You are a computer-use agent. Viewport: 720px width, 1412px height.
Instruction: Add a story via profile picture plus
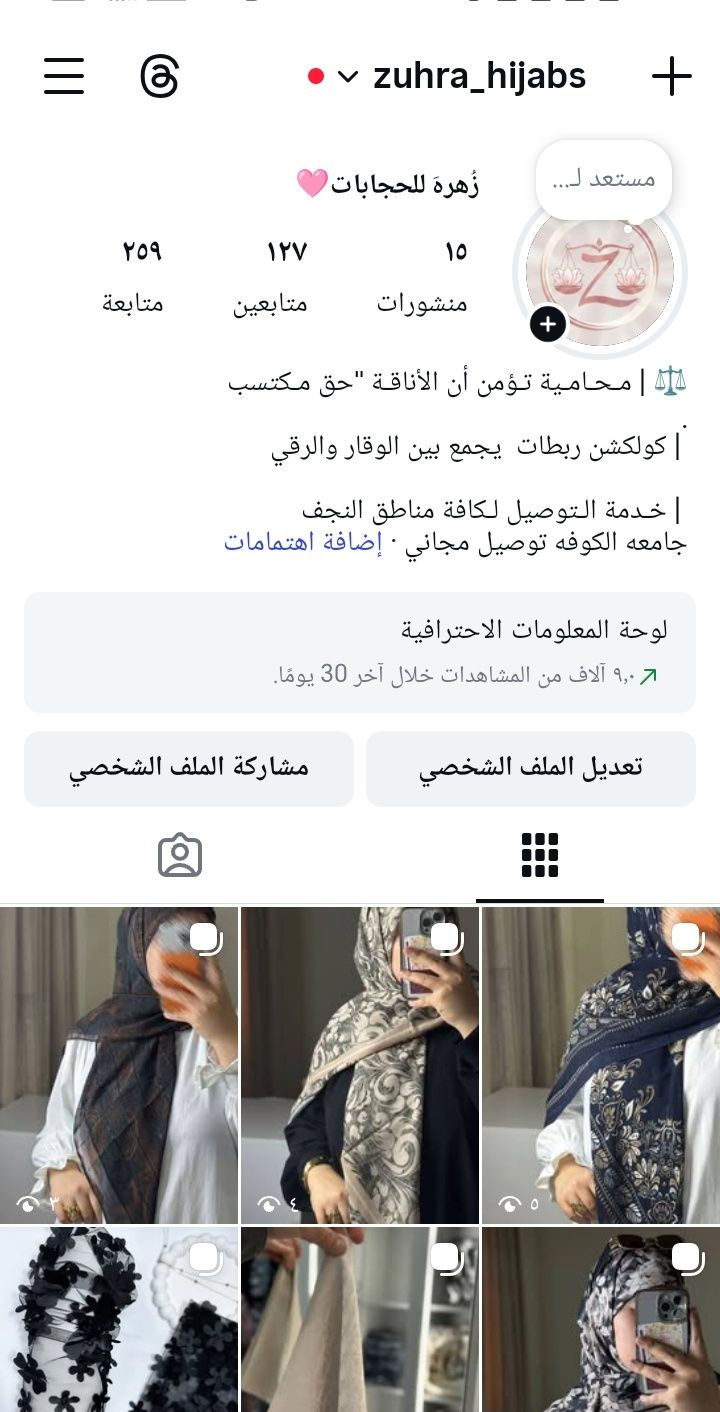click(x=547, y=324)
